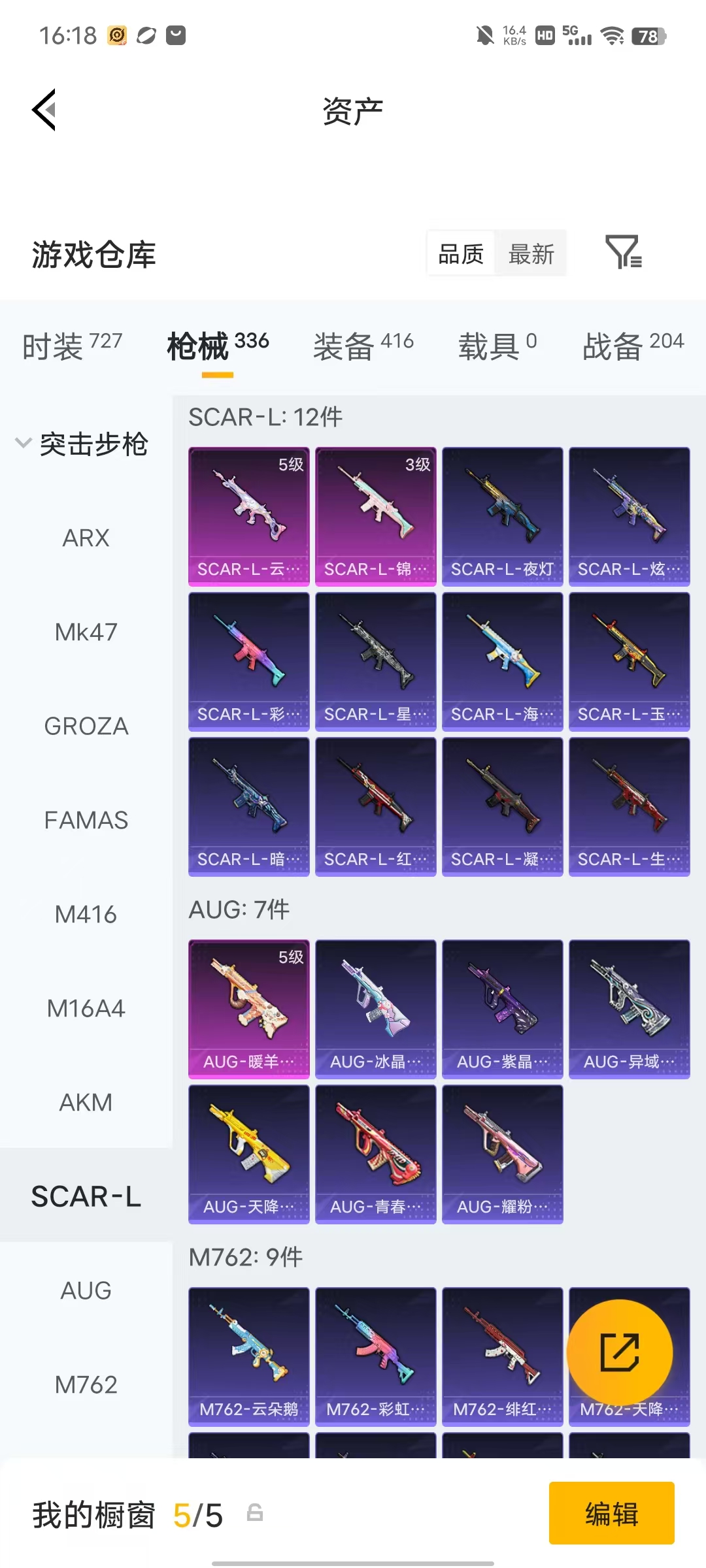This screenshot has width=706, height=1568.
Task: Open the M762-云朵鹅 skin
Action: pyautogui.click(x=248, y=1356)
